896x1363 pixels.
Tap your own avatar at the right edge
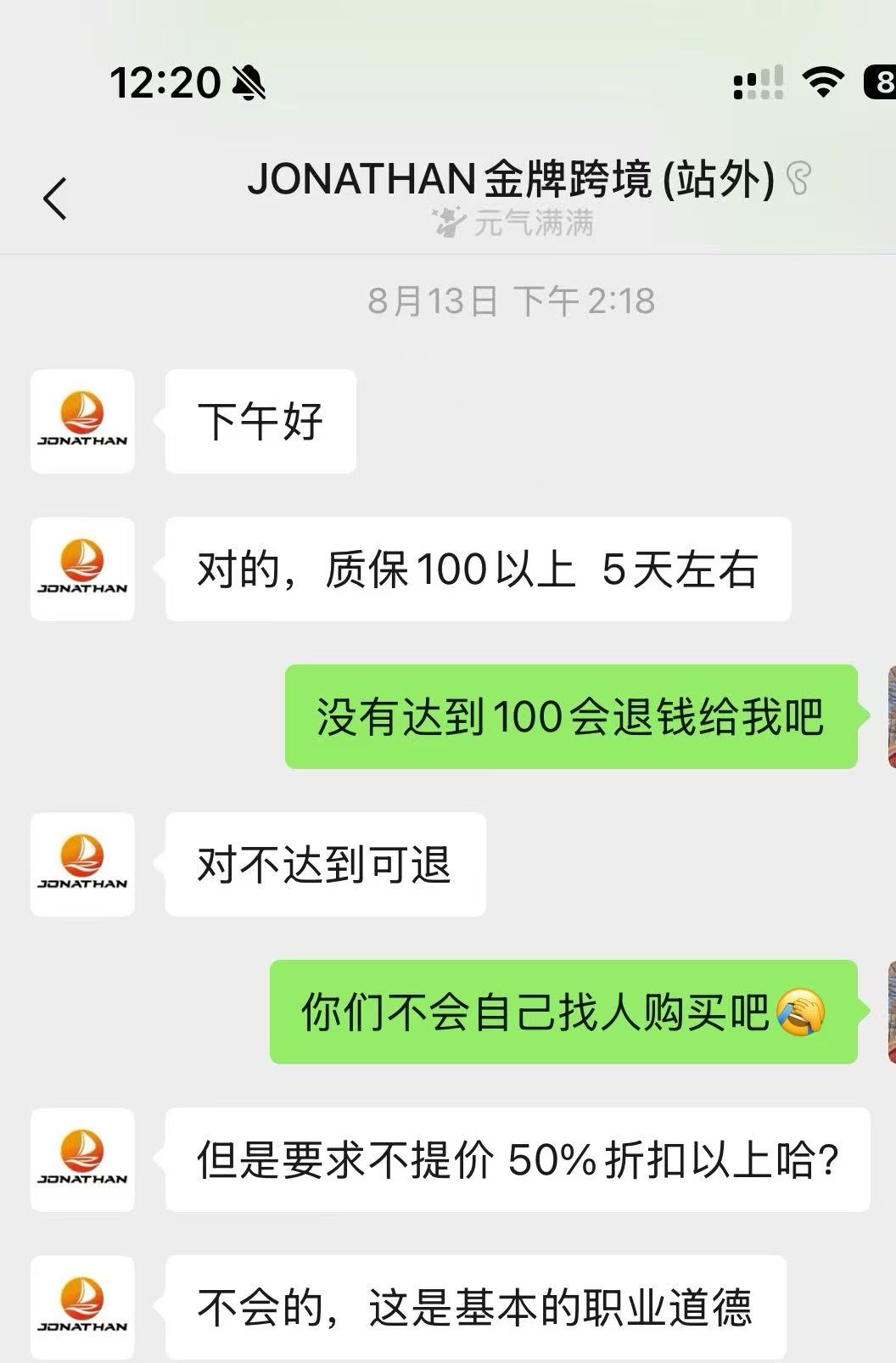[888, 717]
